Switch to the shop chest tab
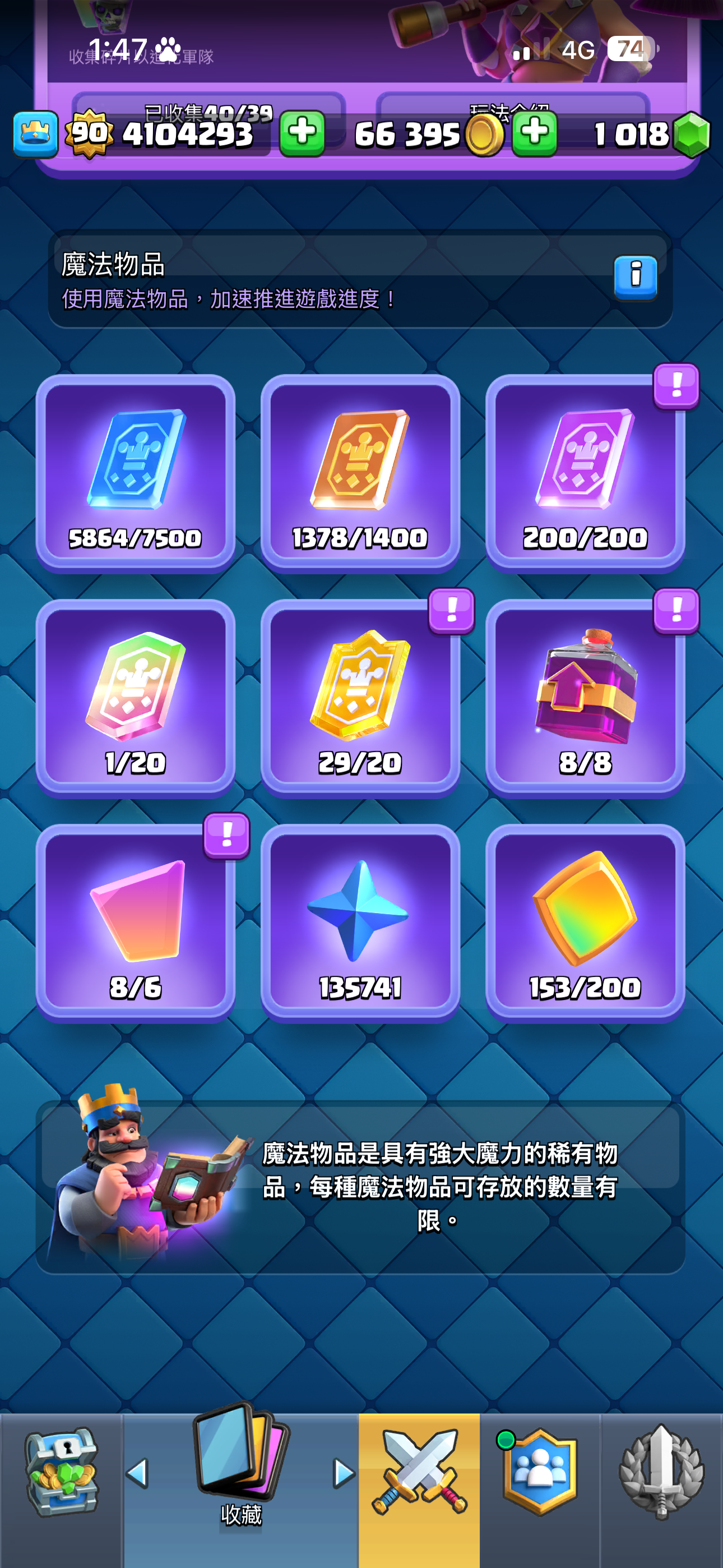 coord(61,1473)
